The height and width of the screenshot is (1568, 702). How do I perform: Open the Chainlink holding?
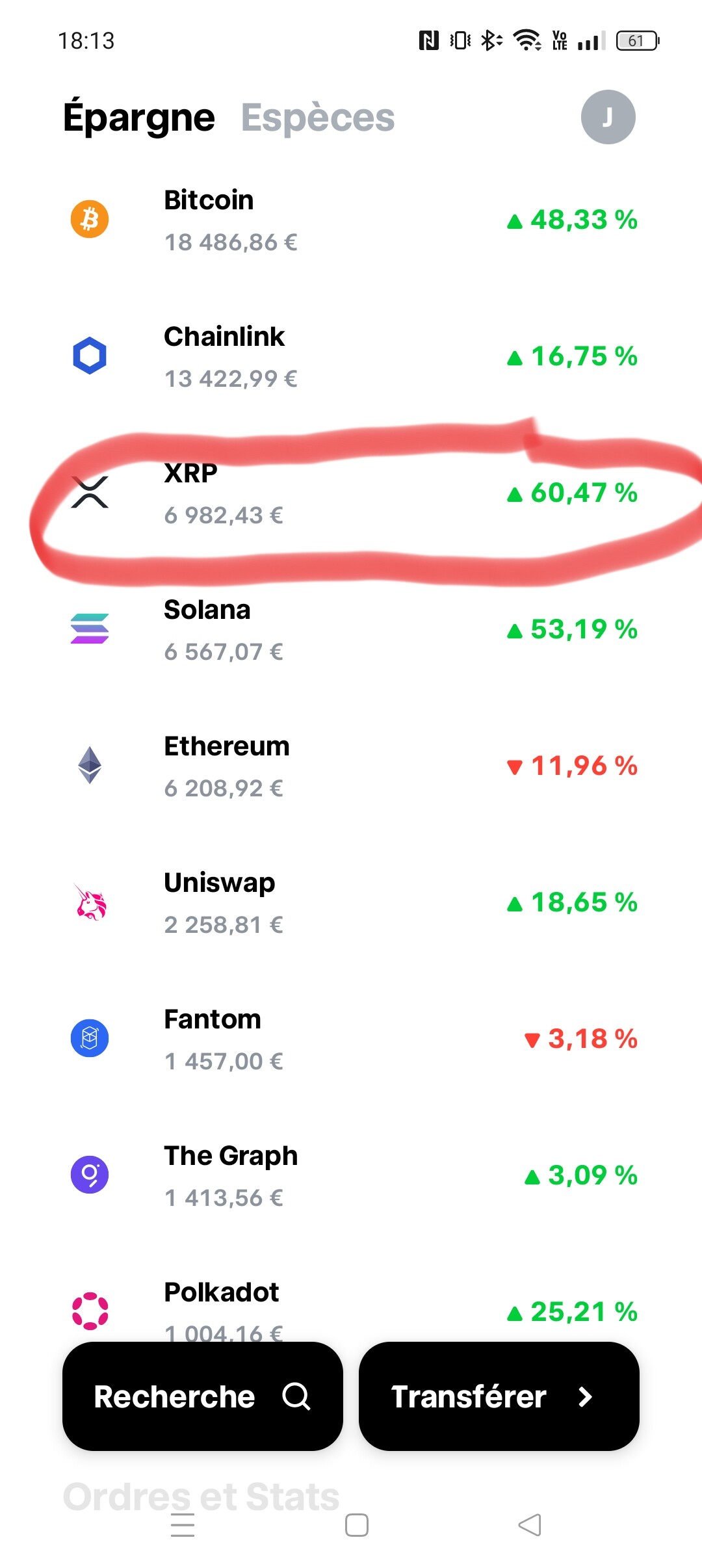pyautogui.click(x=351, y=356)
